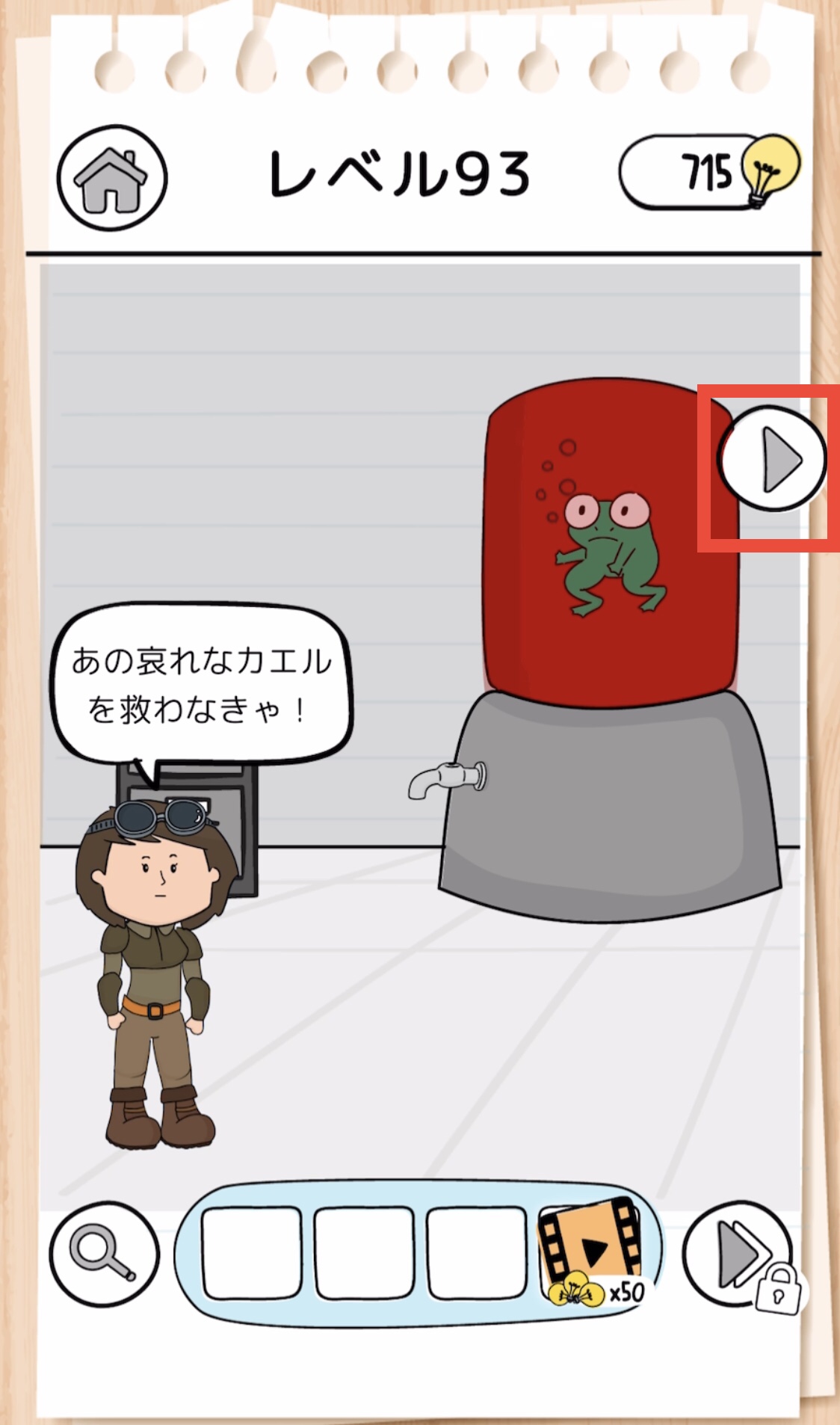Select the second empty inventory slot
The height and width of the screenshot is (1425, 840).
pos(364,1253)
